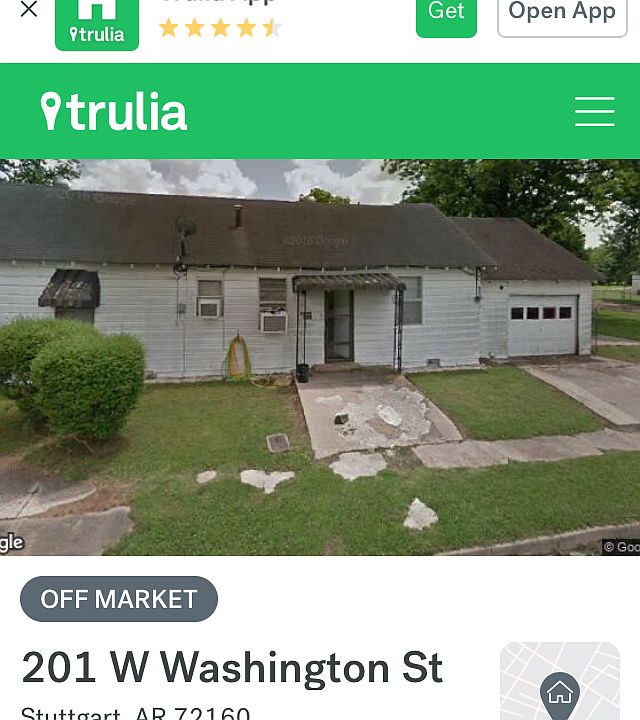Viewport: 640px width, 720px height.
Task: Tap the Get button
Action: 446,14
